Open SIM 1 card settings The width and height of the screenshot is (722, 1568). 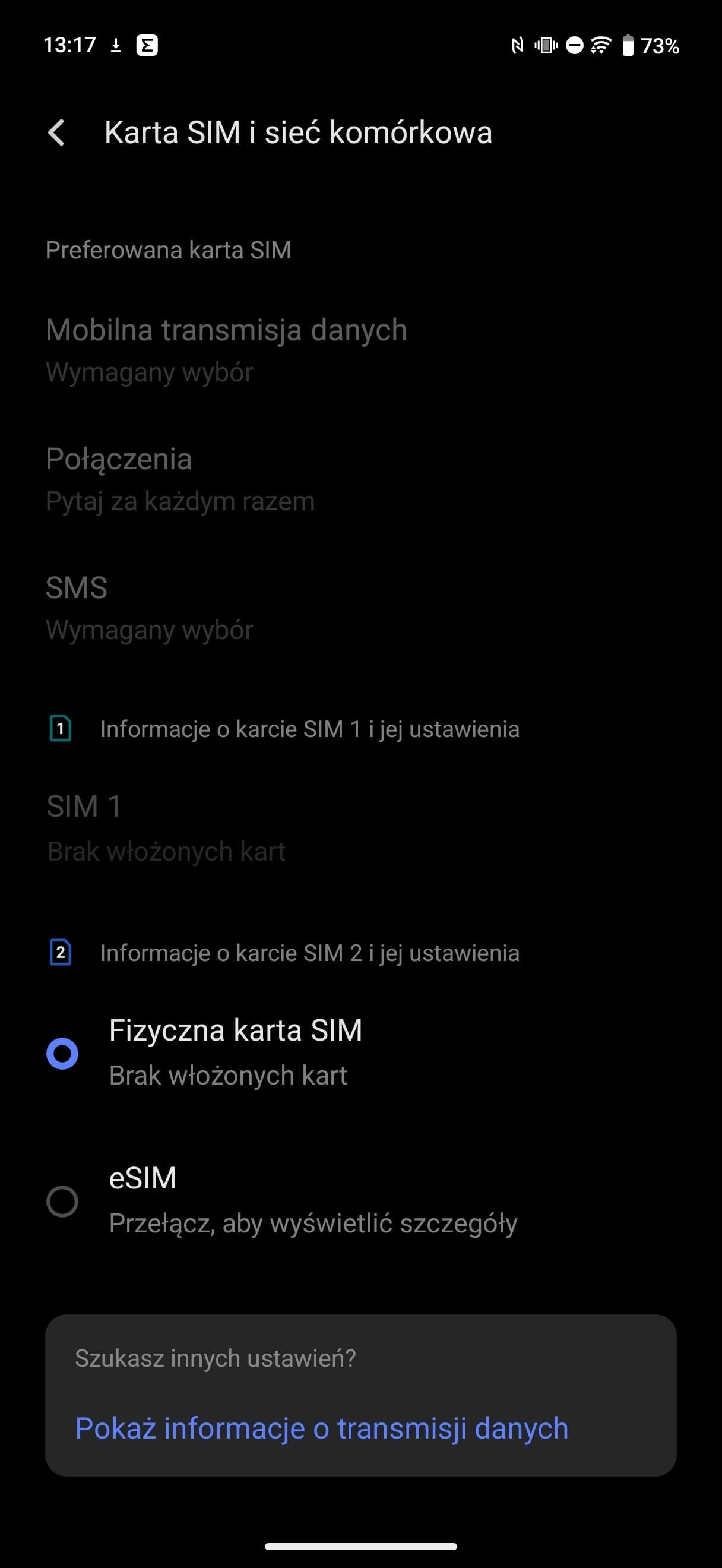360,828
